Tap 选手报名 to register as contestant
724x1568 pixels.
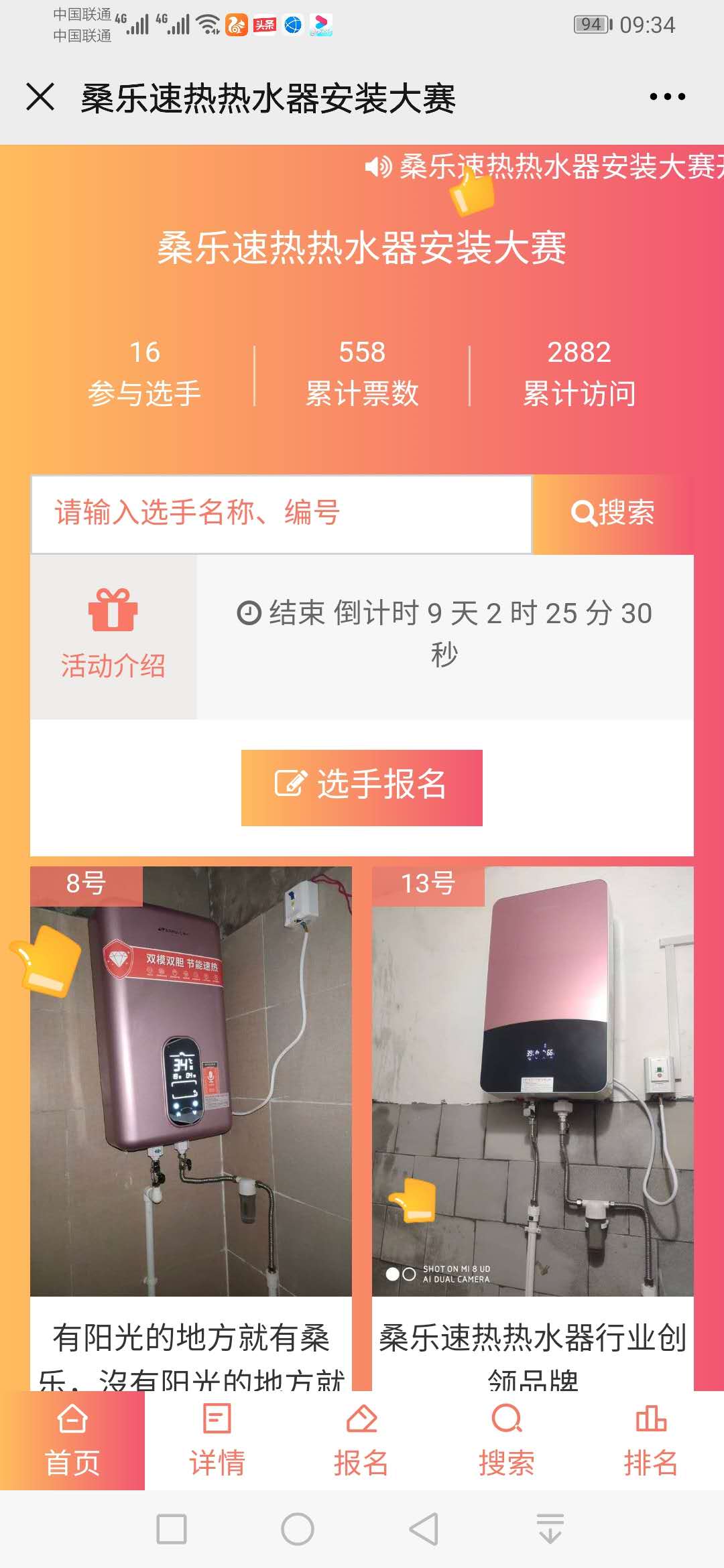(362, 787)
